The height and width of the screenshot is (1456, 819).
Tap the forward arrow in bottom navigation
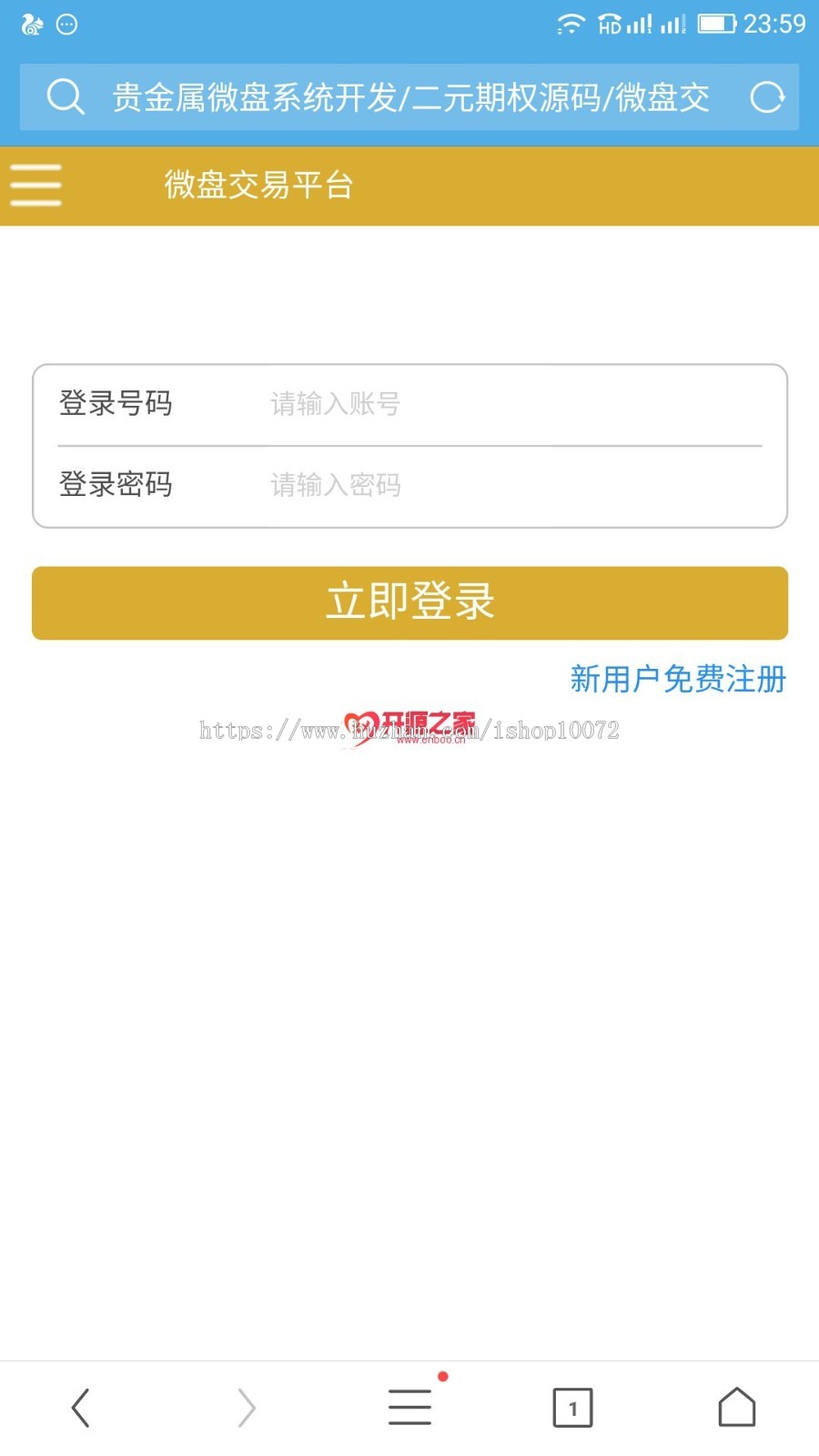click(245, 1406)
